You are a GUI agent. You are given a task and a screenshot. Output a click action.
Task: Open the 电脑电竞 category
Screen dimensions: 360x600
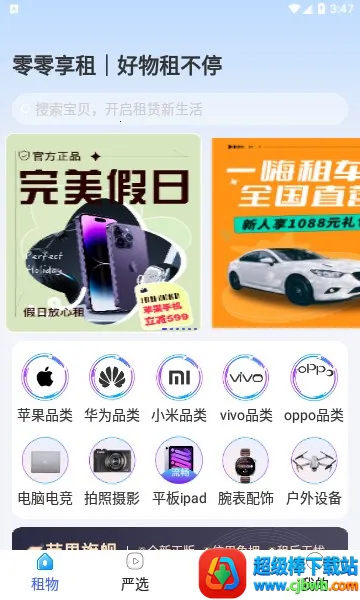[x=45, y=471]
